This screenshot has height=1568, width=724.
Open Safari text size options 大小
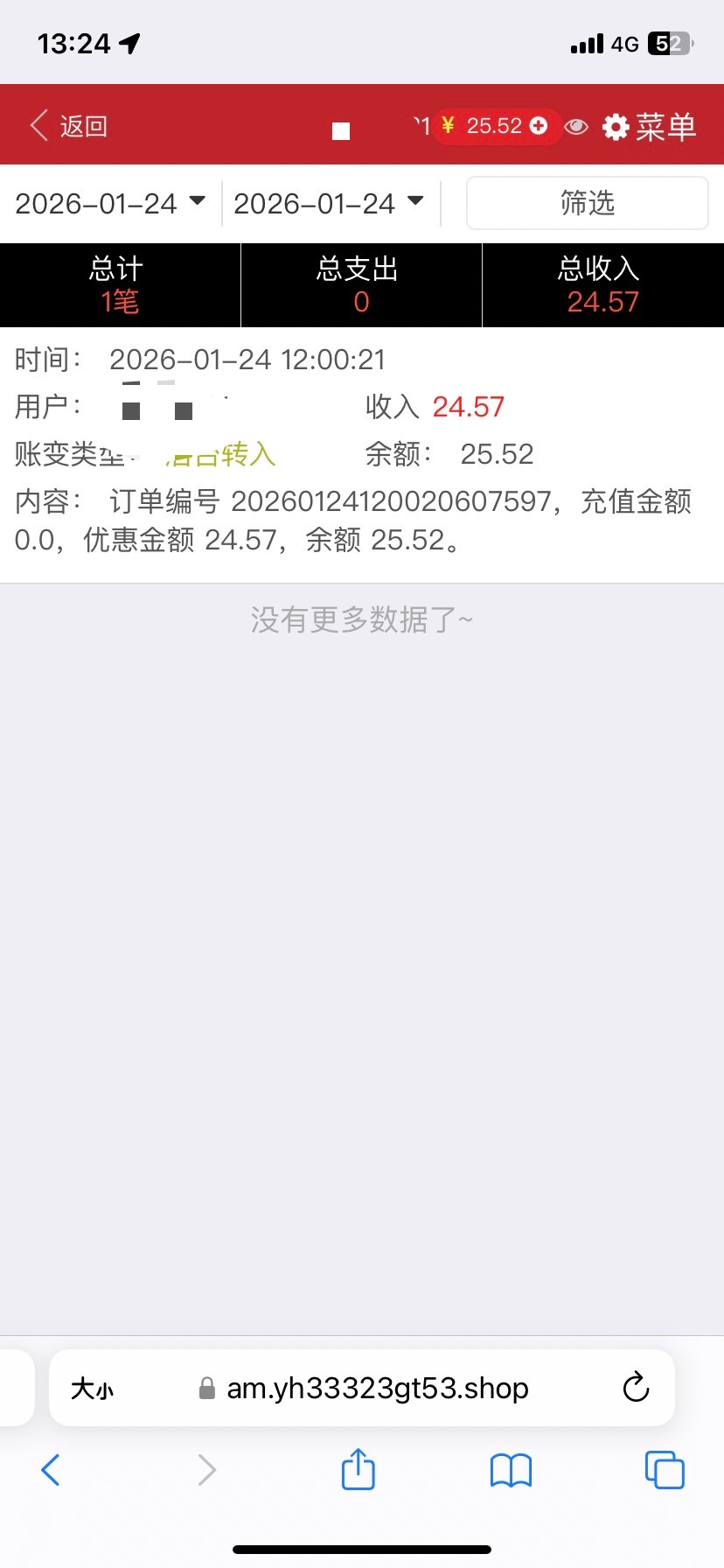coord(92,1389)
